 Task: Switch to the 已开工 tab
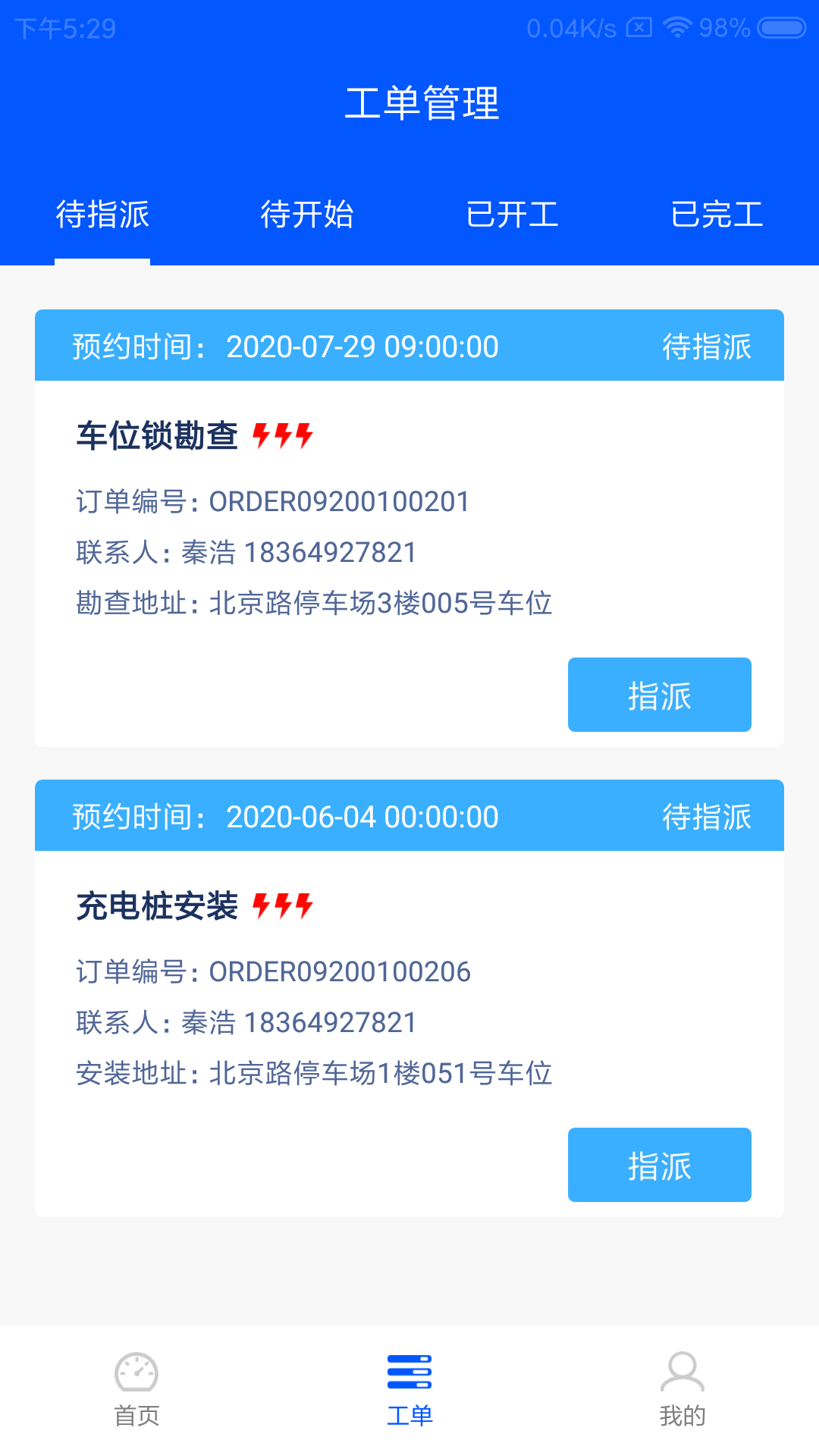512,215
